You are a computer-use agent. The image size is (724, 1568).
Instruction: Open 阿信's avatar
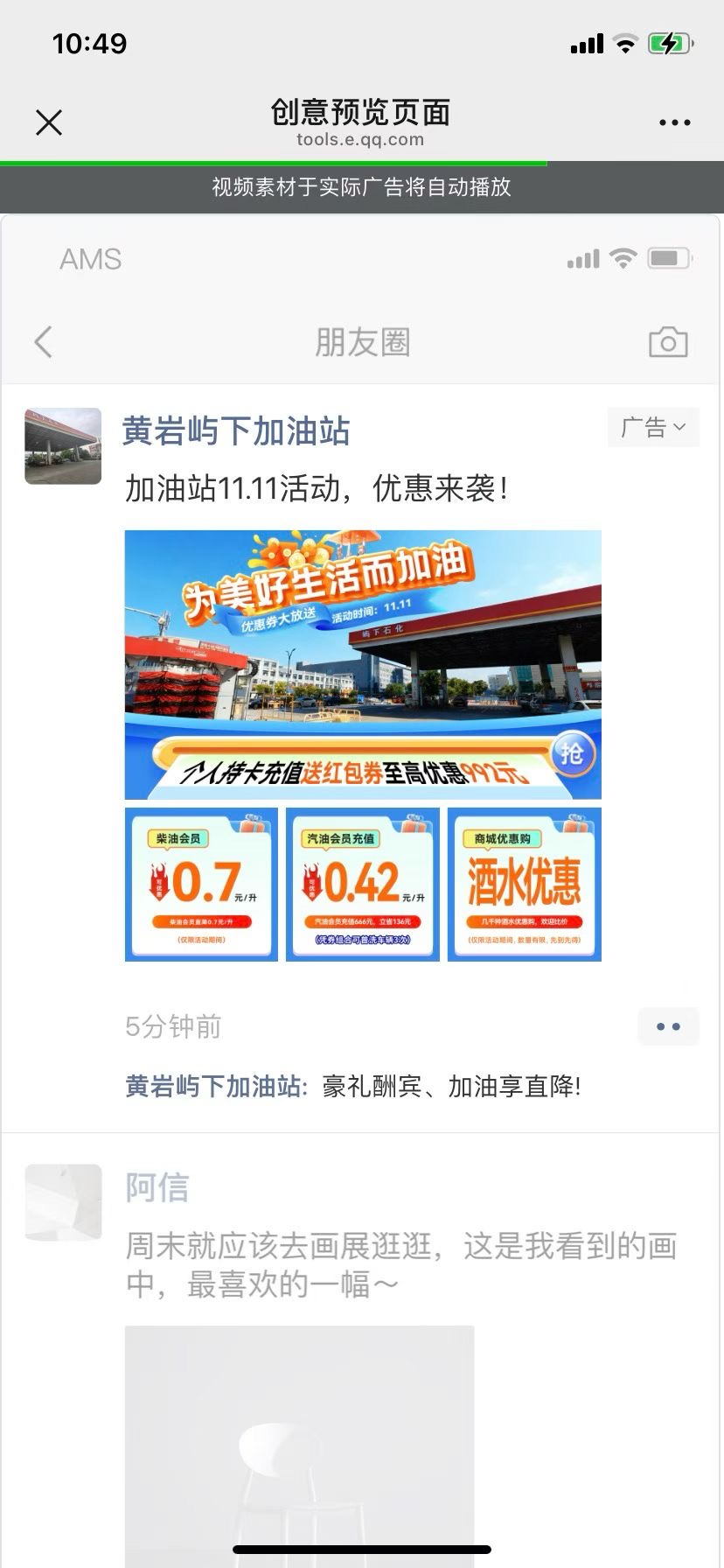63,1202
